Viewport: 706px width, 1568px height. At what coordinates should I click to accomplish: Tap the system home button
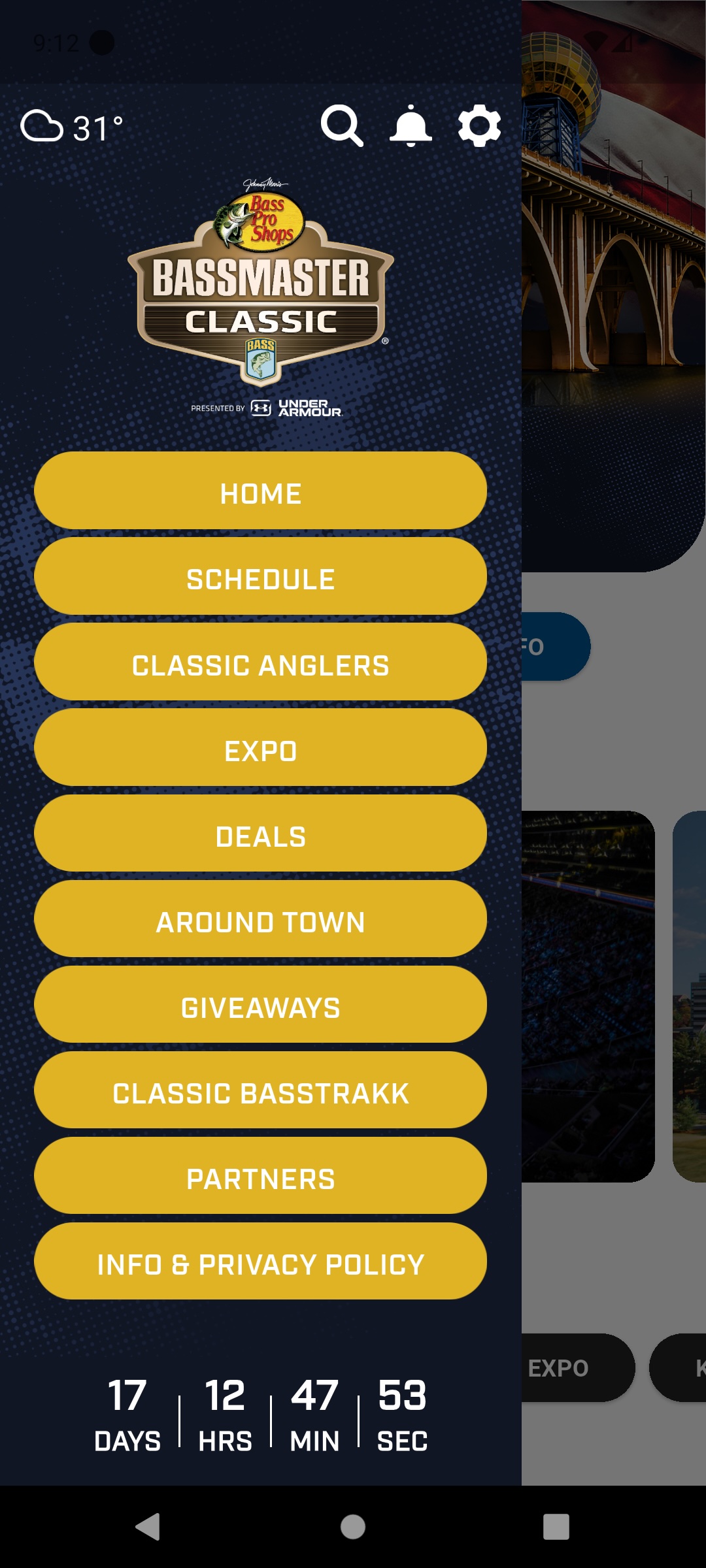pyautogui.click(x=353, y=1527)
